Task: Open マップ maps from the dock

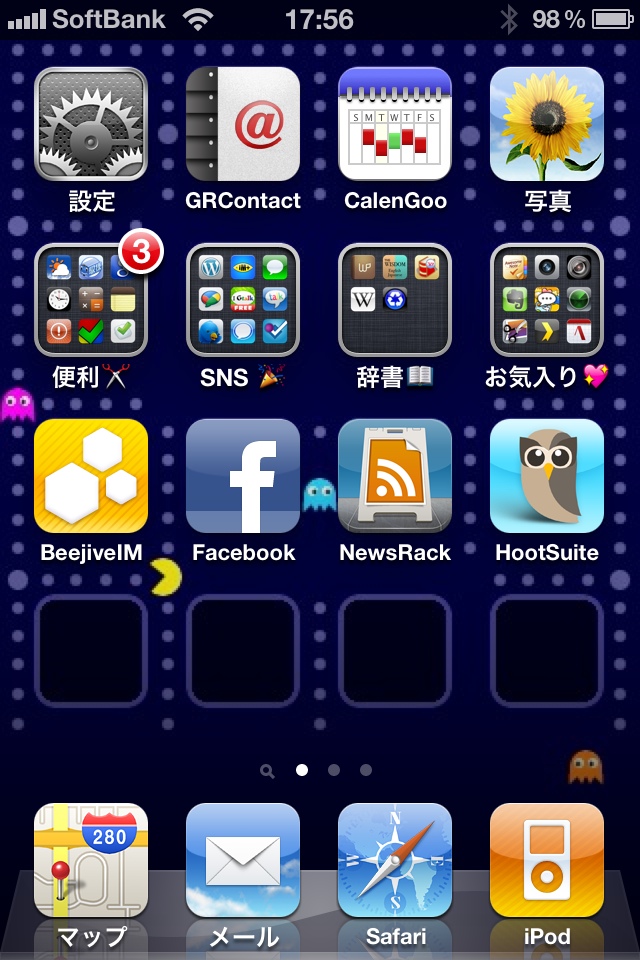Action: point(91,860)
